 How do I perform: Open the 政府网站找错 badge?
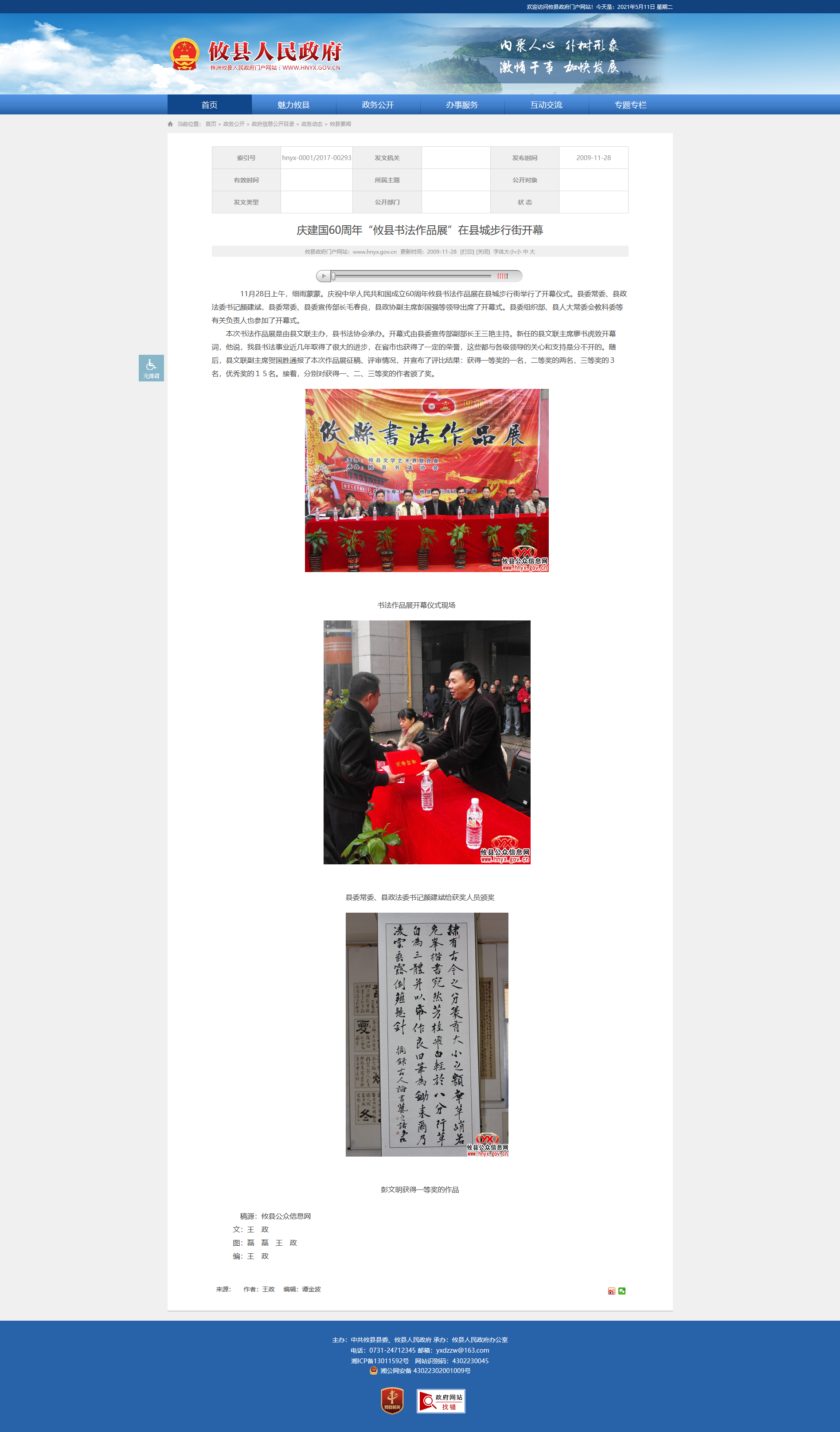(441, 1401)
